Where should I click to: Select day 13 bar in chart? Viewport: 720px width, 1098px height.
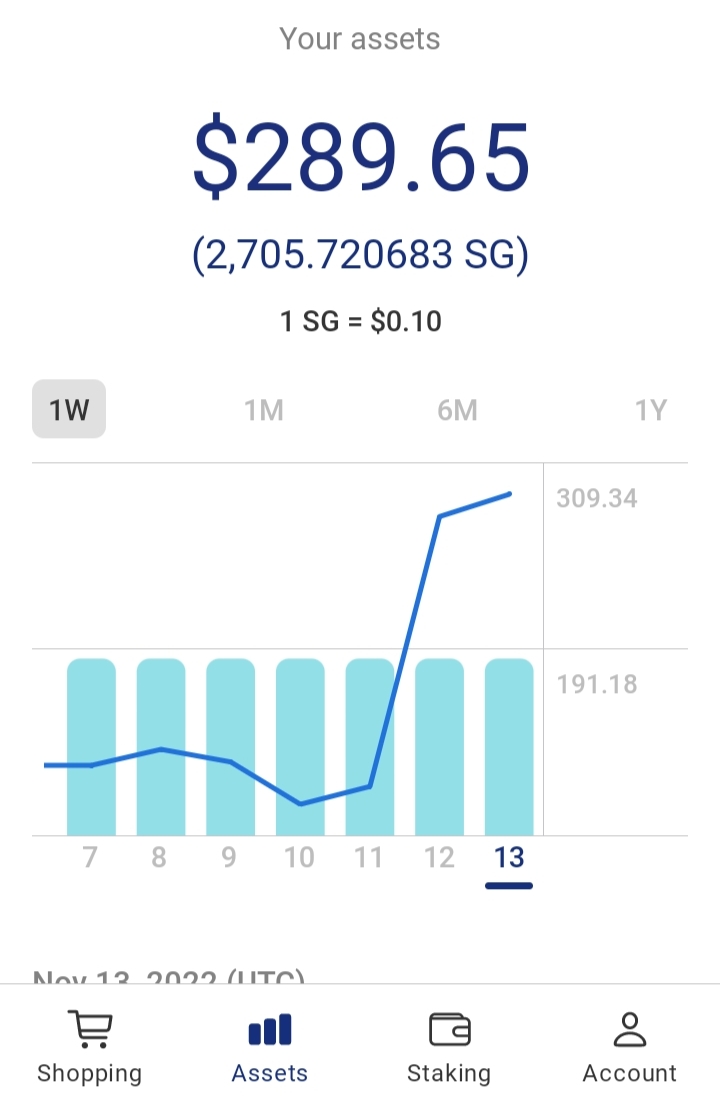(509, 746)
